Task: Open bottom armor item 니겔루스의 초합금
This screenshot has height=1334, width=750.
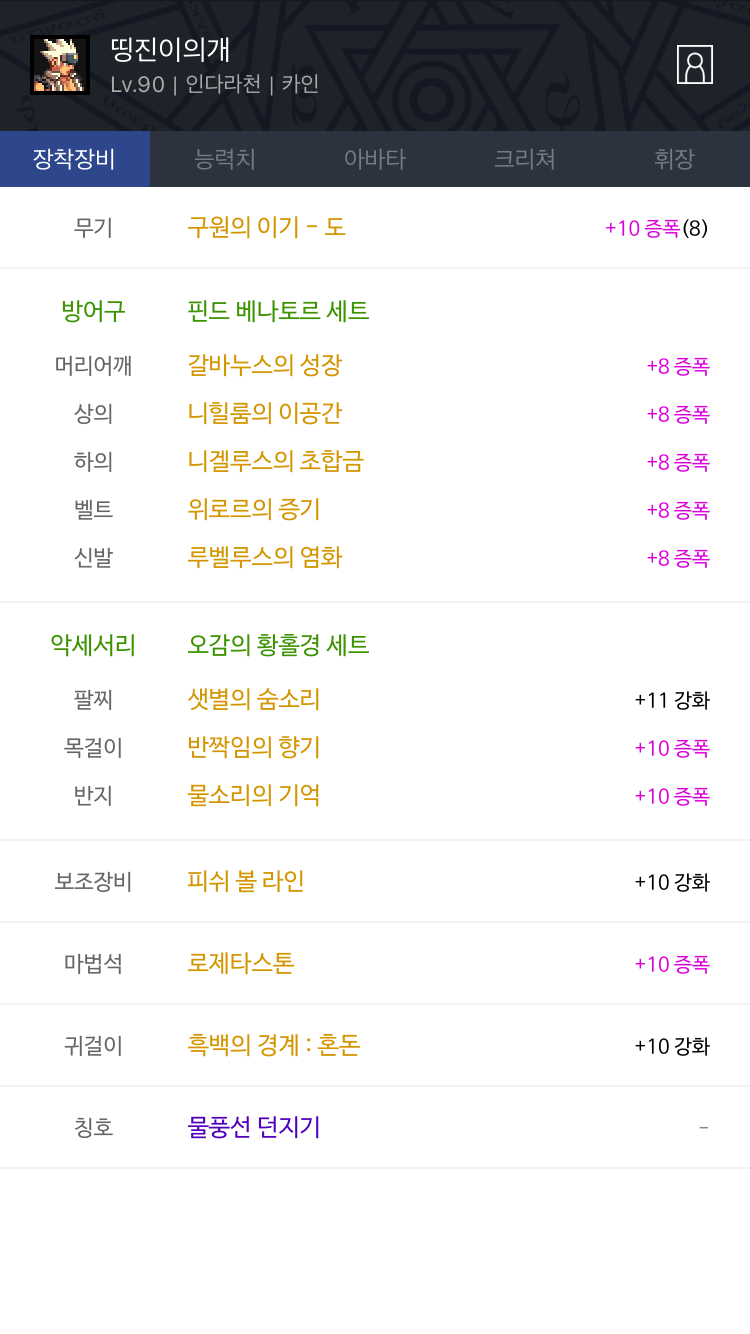Action: pyautogui.click(x=275, y=461)
